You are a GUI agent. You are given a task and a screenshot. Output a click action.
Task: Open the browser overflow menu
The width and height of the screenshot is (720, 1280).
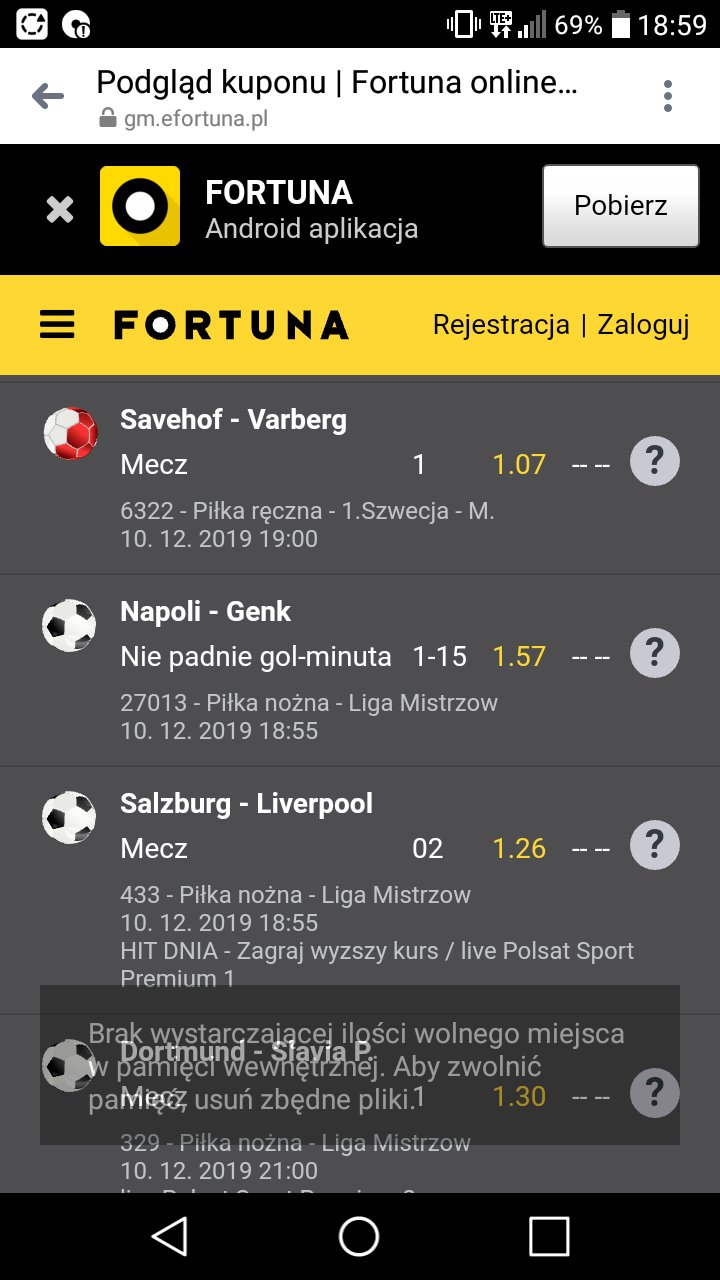point(668,96)
